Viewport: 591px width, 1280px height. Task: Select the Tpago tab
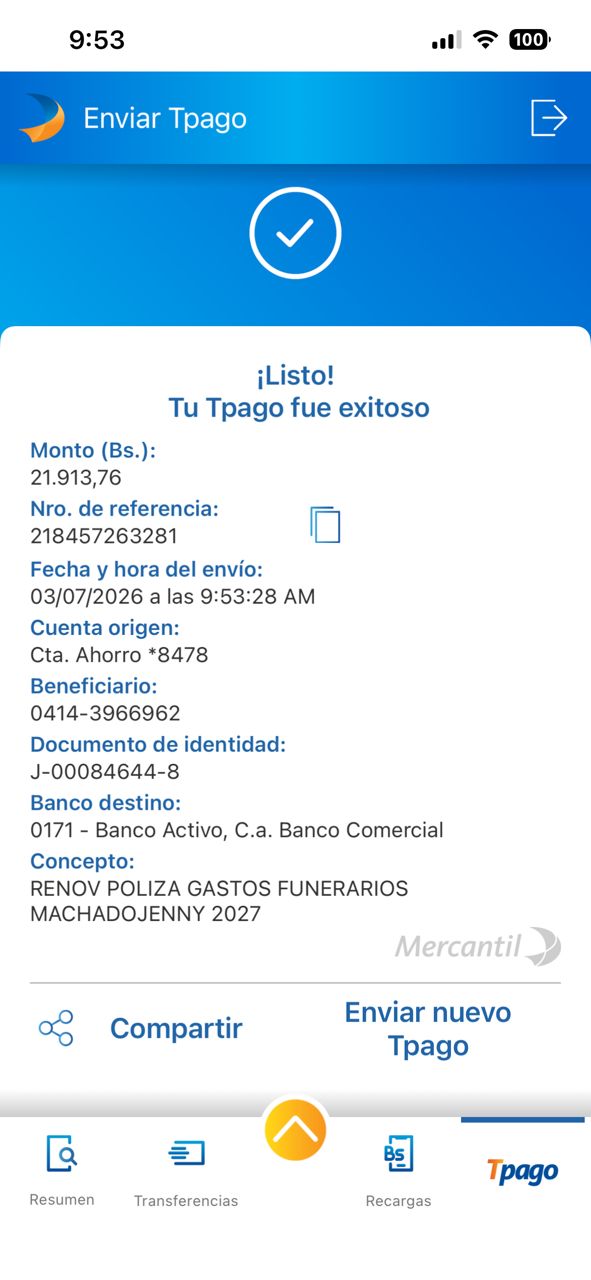522,1171
